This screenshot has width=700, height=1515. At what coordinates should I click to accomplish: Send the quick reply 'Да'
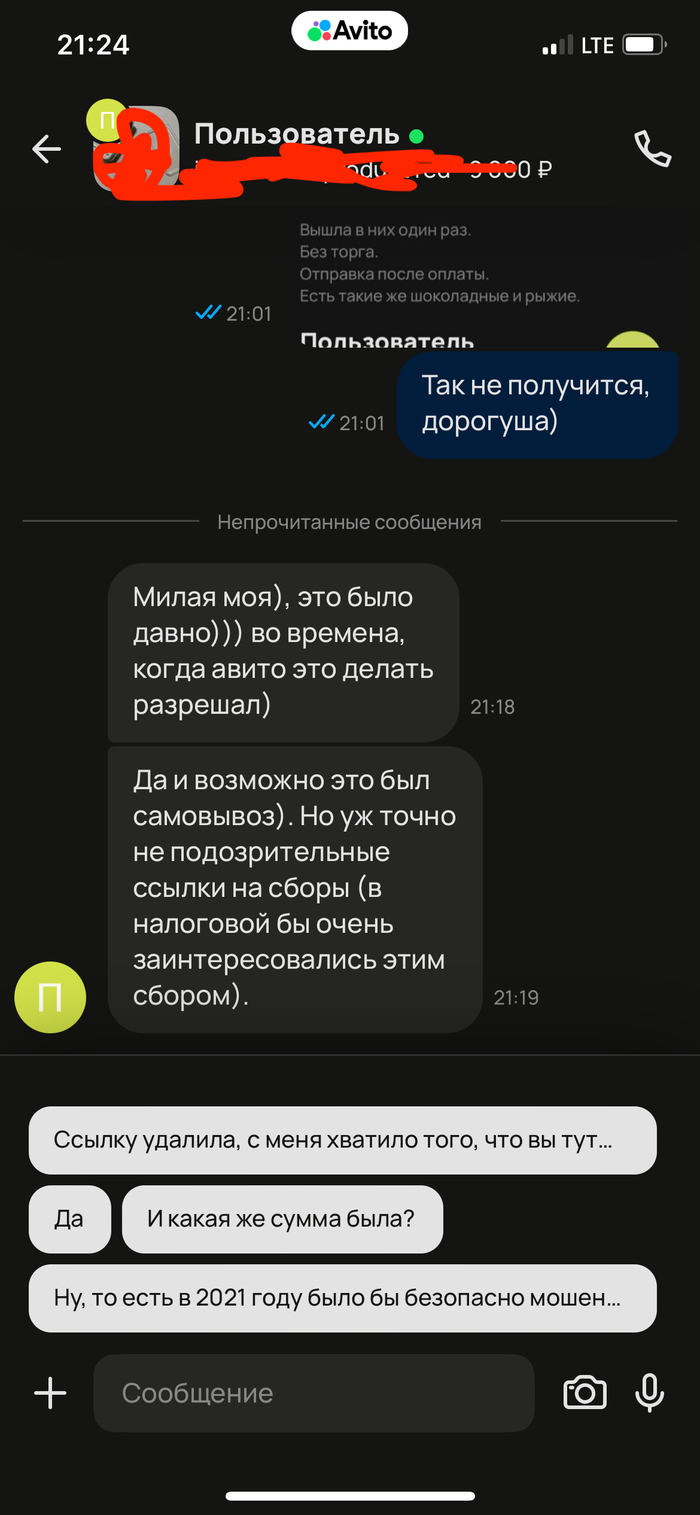69,1219
